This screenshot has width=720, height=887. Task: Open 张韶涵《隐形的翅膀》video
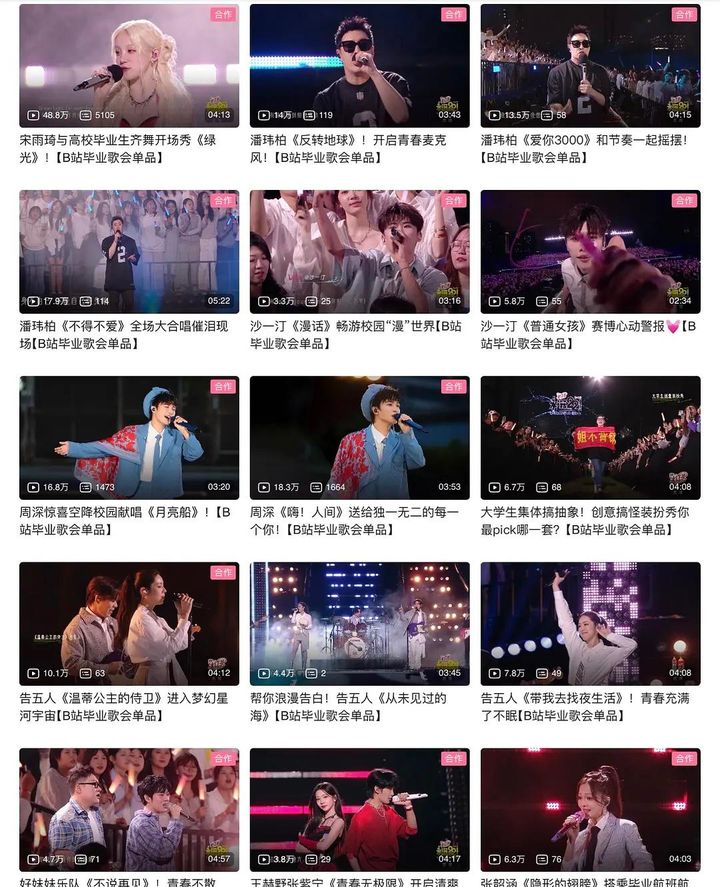coord(590,808)
